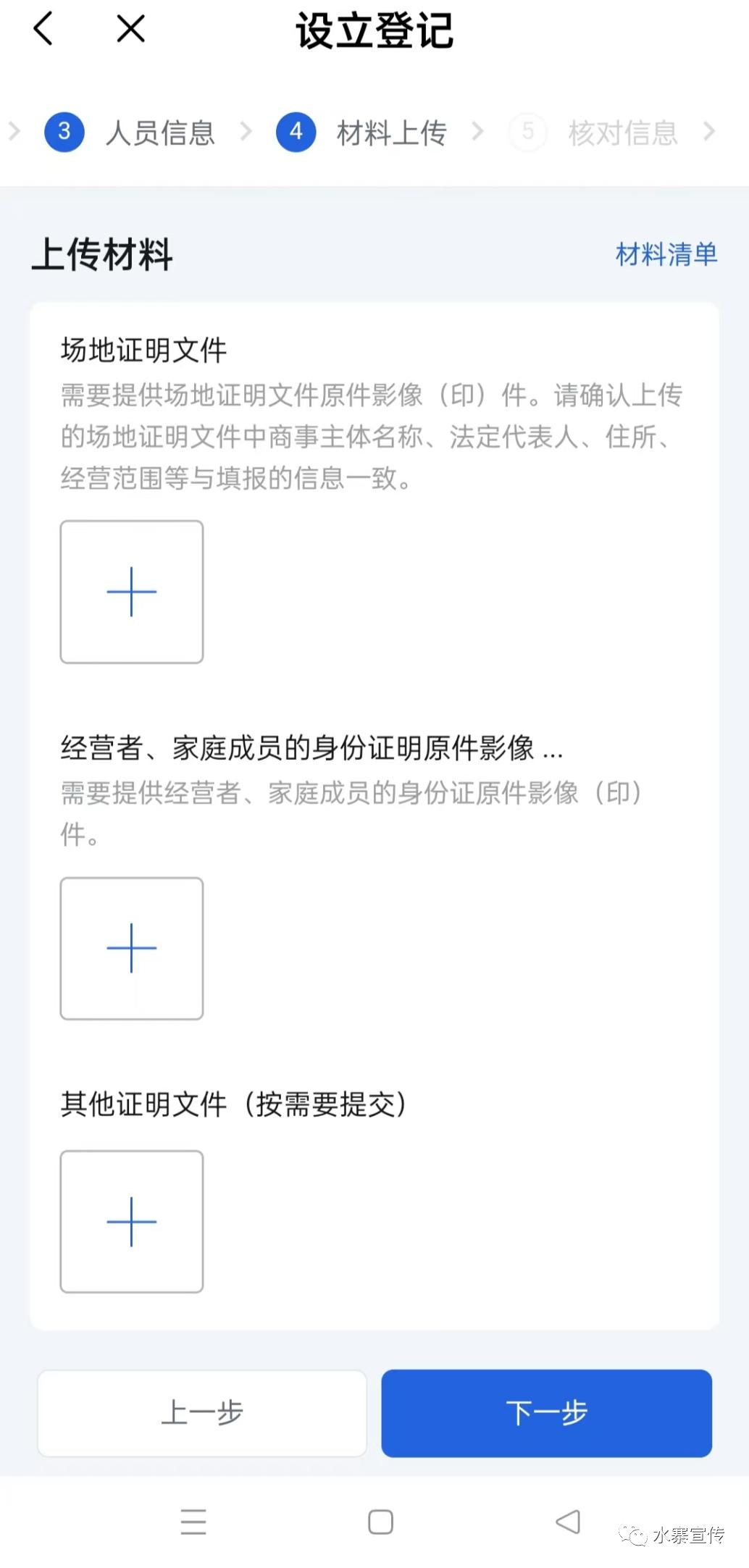Viewport: 749px width, 1568px height.
Task: Select step 4 材料上传
Action: click(x=362, y=133)
